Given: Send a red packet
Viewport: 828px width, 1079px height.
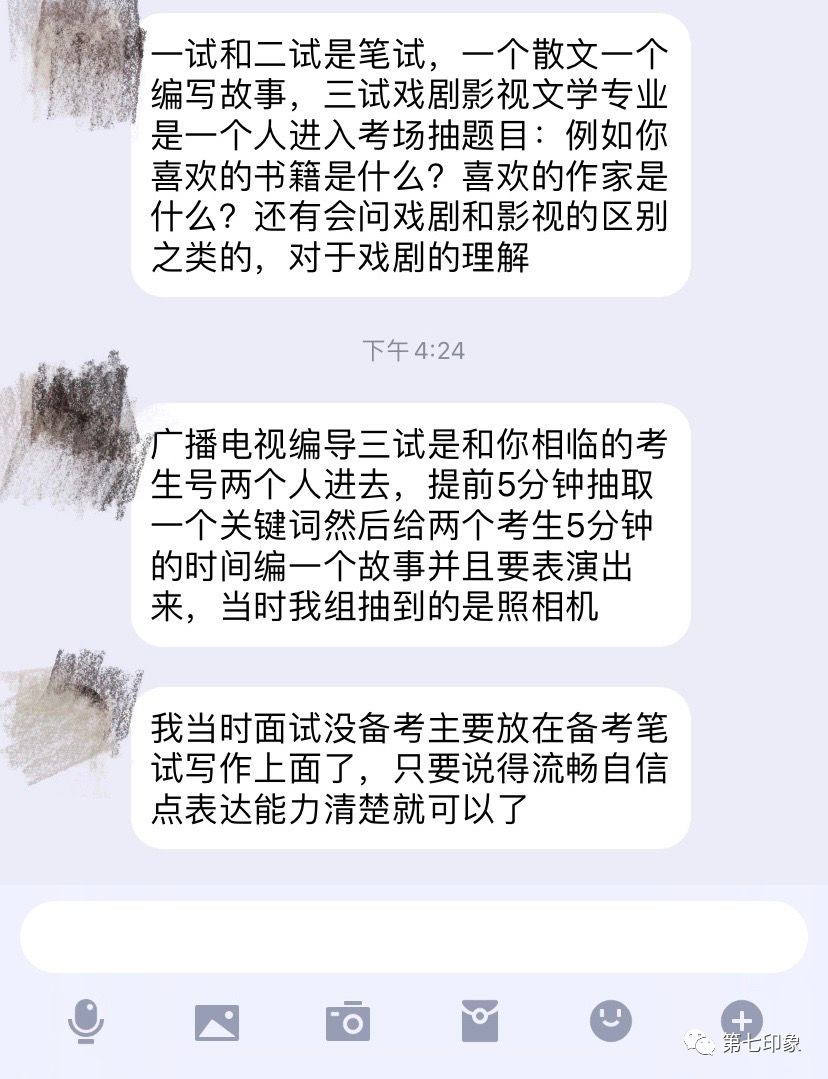Looking at the screenshot, I should [x=479, y=1021].
